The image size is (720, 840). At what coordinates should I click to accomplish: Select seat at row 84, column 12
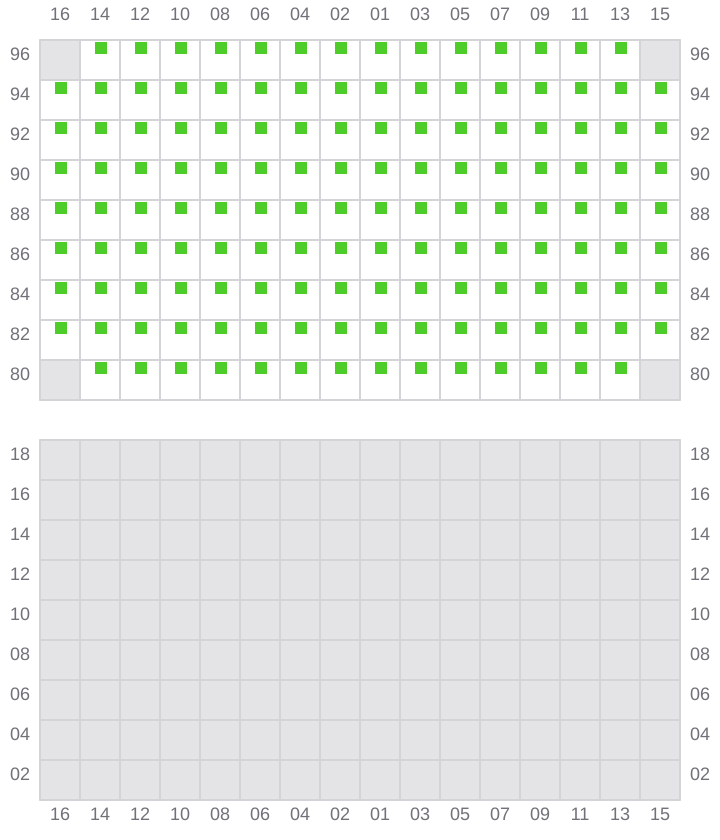141,288
